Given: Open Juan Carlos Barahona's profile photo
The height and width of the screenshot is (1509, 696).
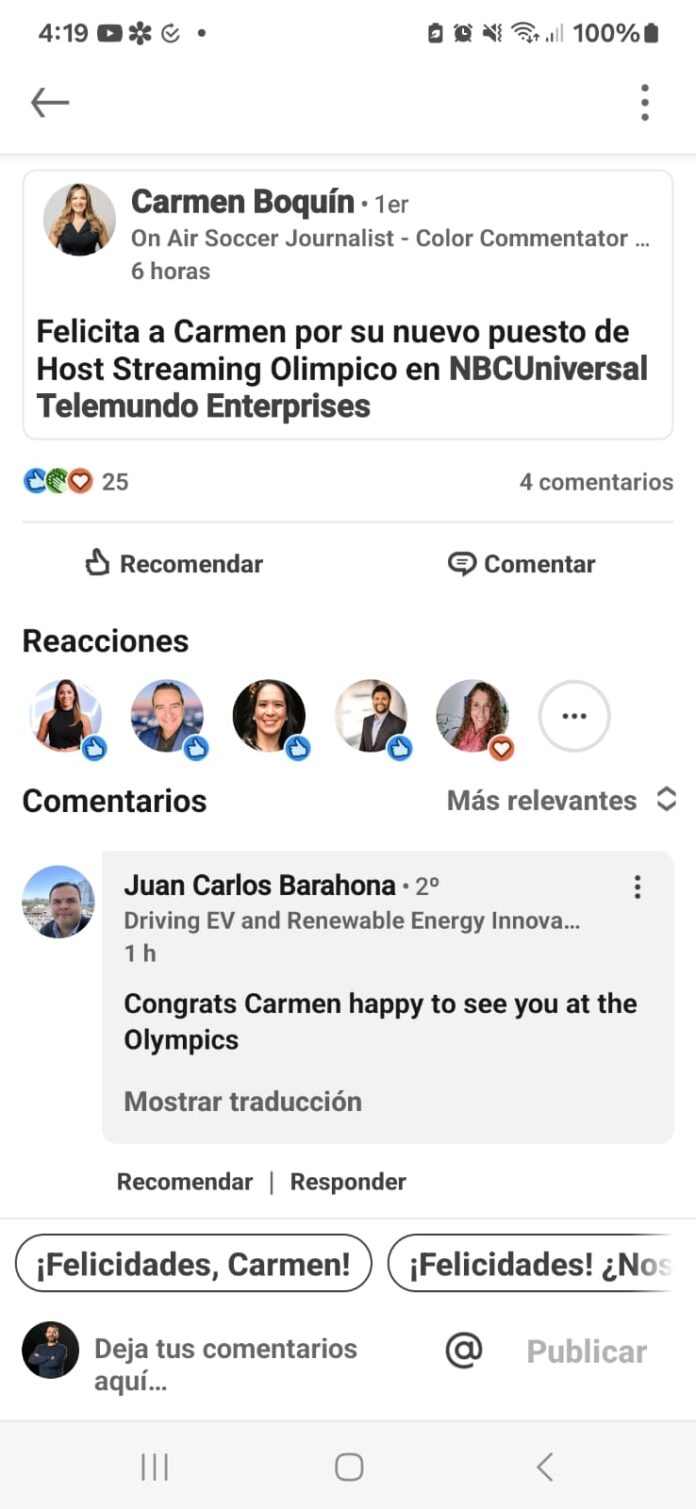Looking at the screenshot, I should (58, 901).
